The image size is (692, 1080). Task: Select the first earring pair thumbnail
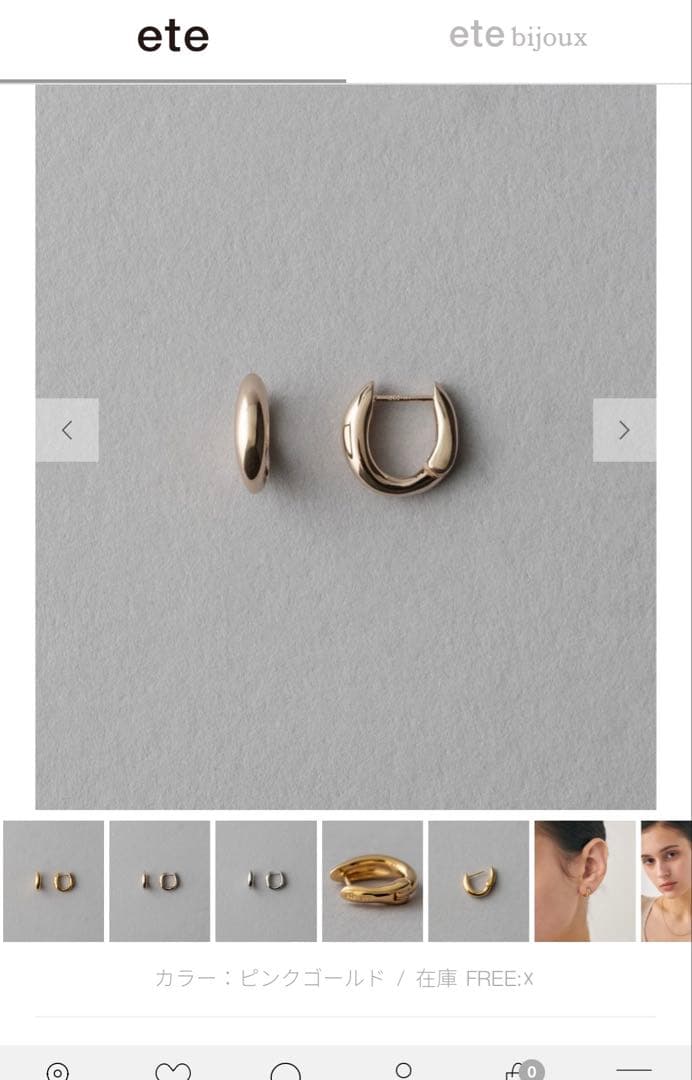(x=54, y=881)
